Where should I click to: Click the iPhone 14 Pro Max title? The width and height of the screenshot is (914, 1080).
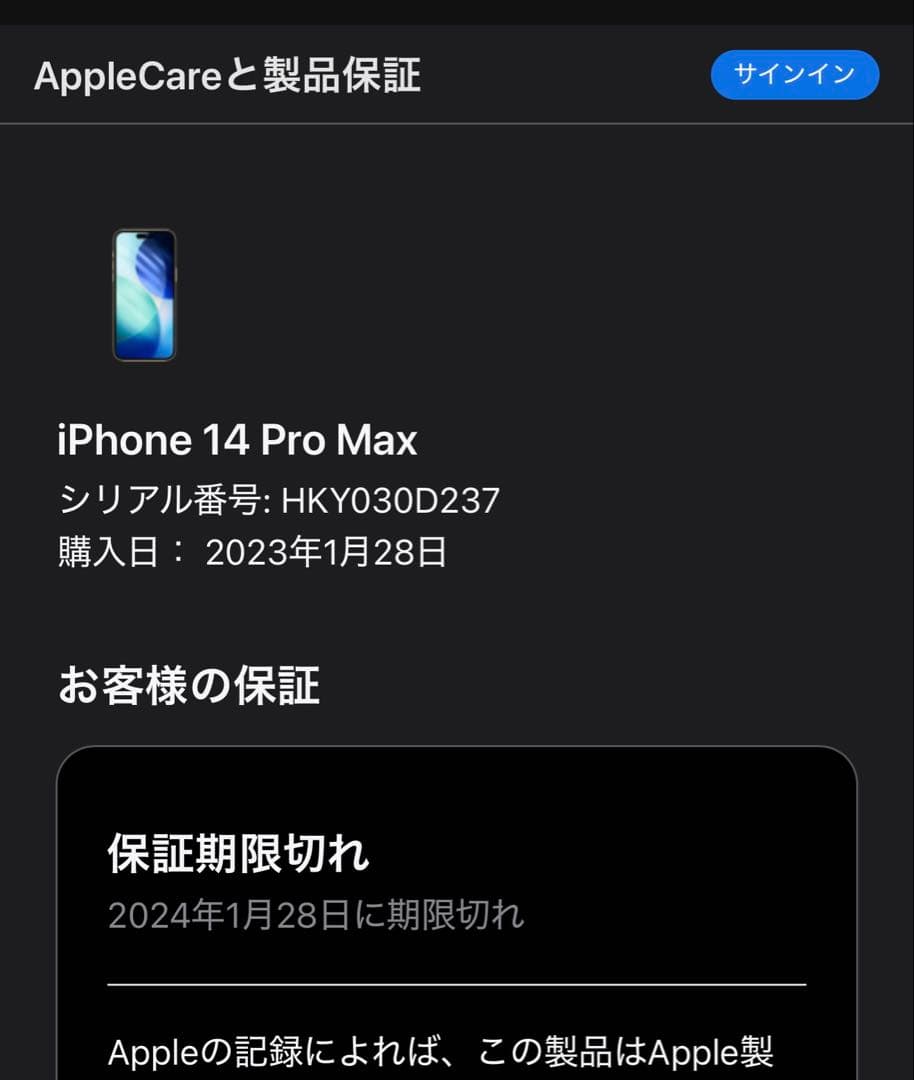[238, 440]
